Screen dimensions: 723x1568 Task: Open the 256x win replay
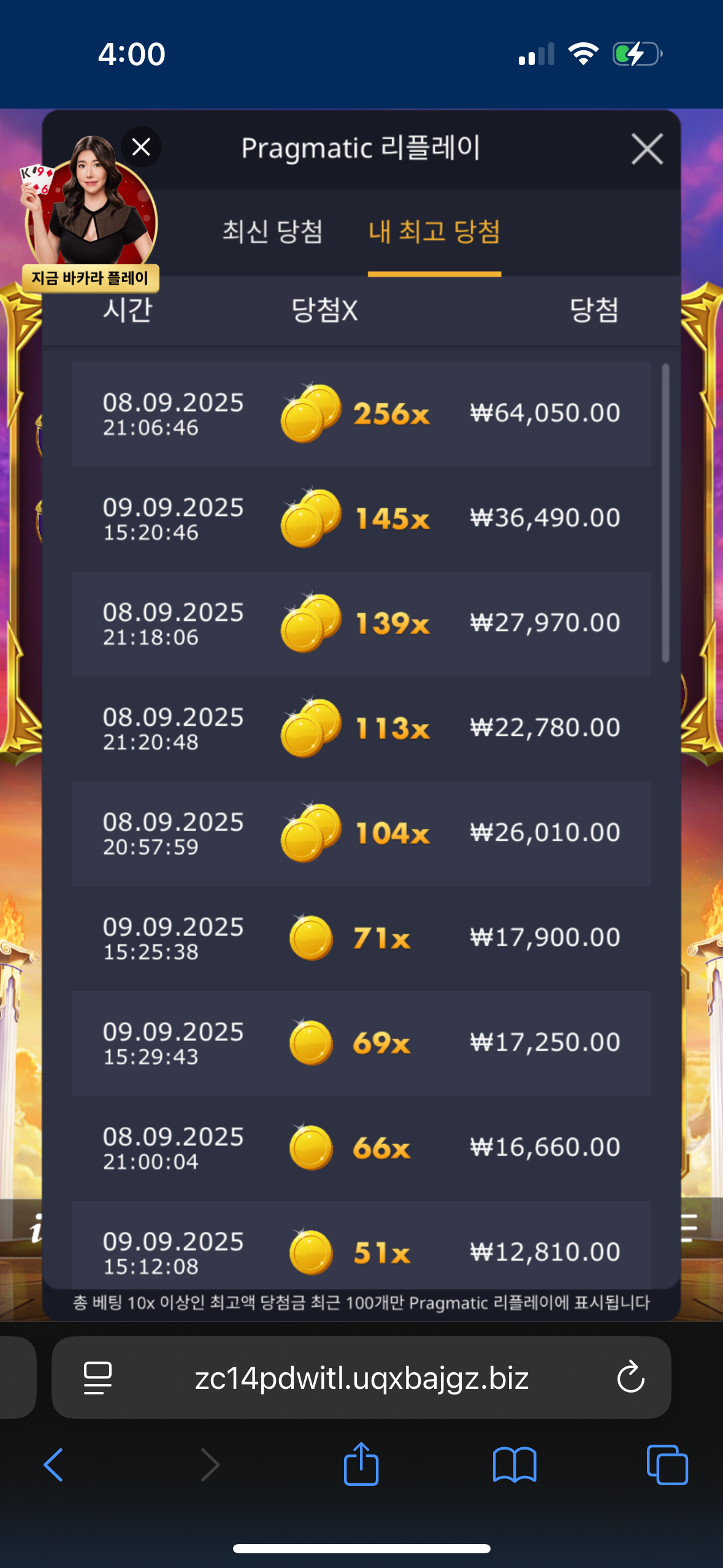(x=361, y=413)
